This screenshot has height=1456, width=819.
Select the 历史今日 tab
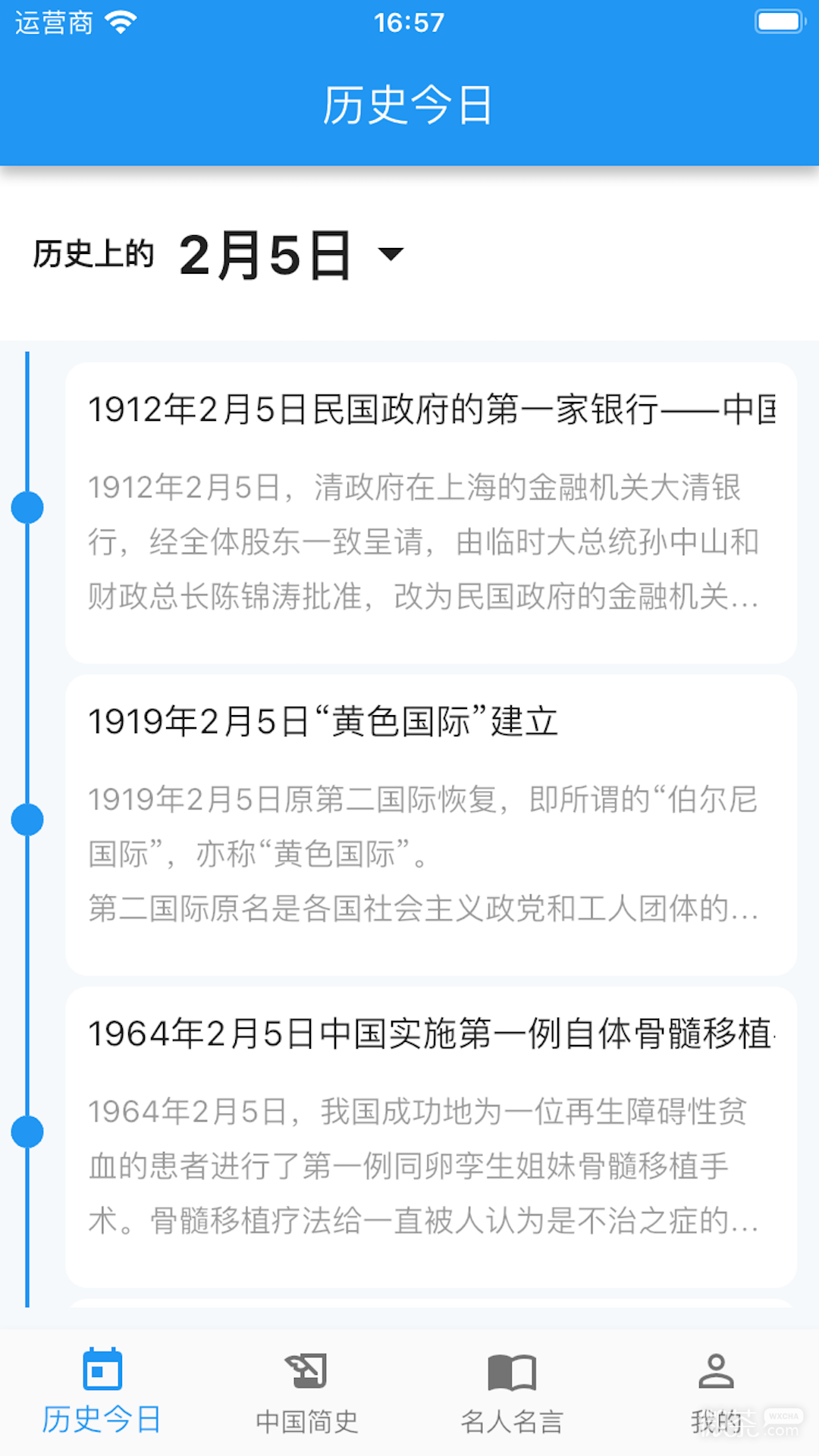pos(102,1392)
